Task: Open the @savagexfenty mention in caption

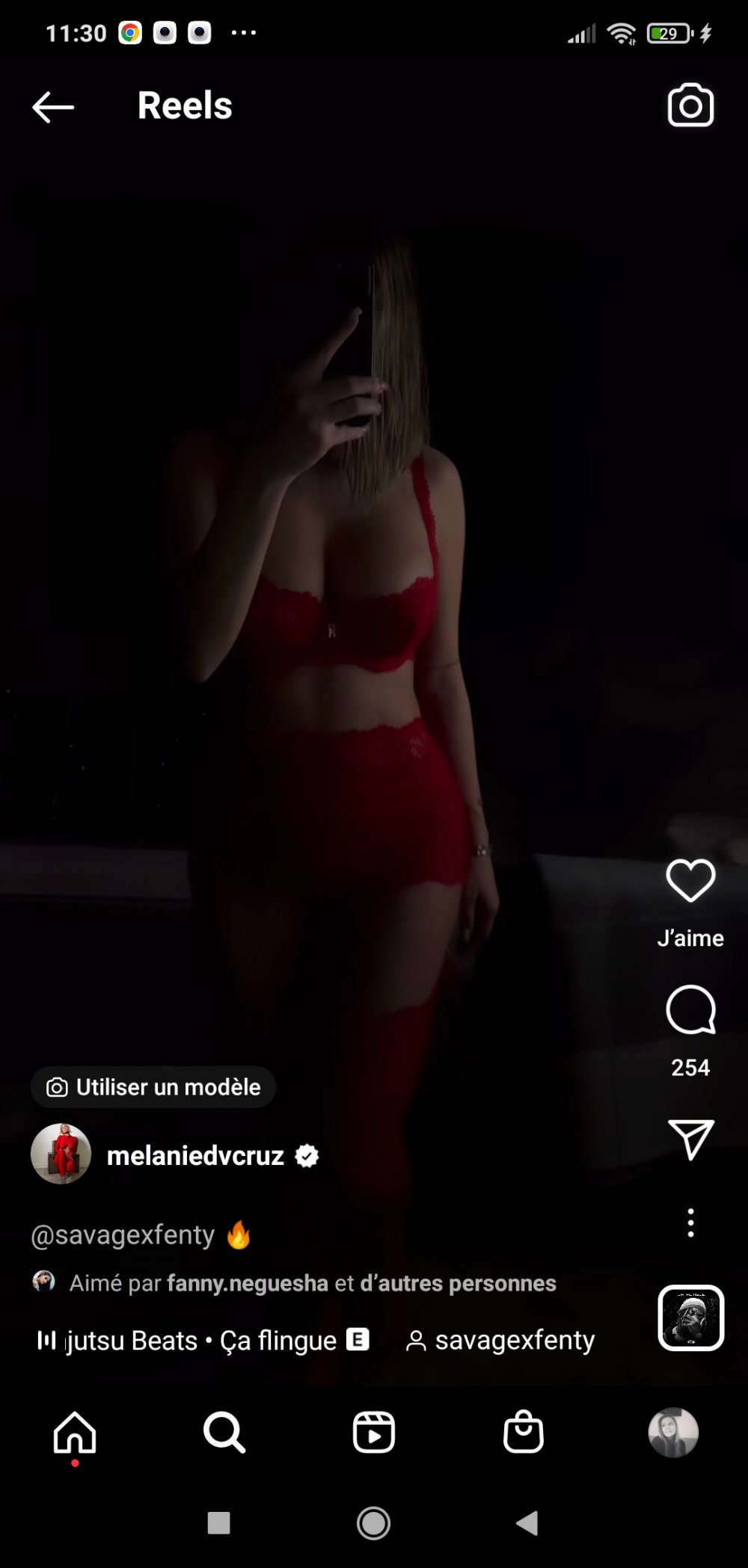Action: click(123, 1235)
